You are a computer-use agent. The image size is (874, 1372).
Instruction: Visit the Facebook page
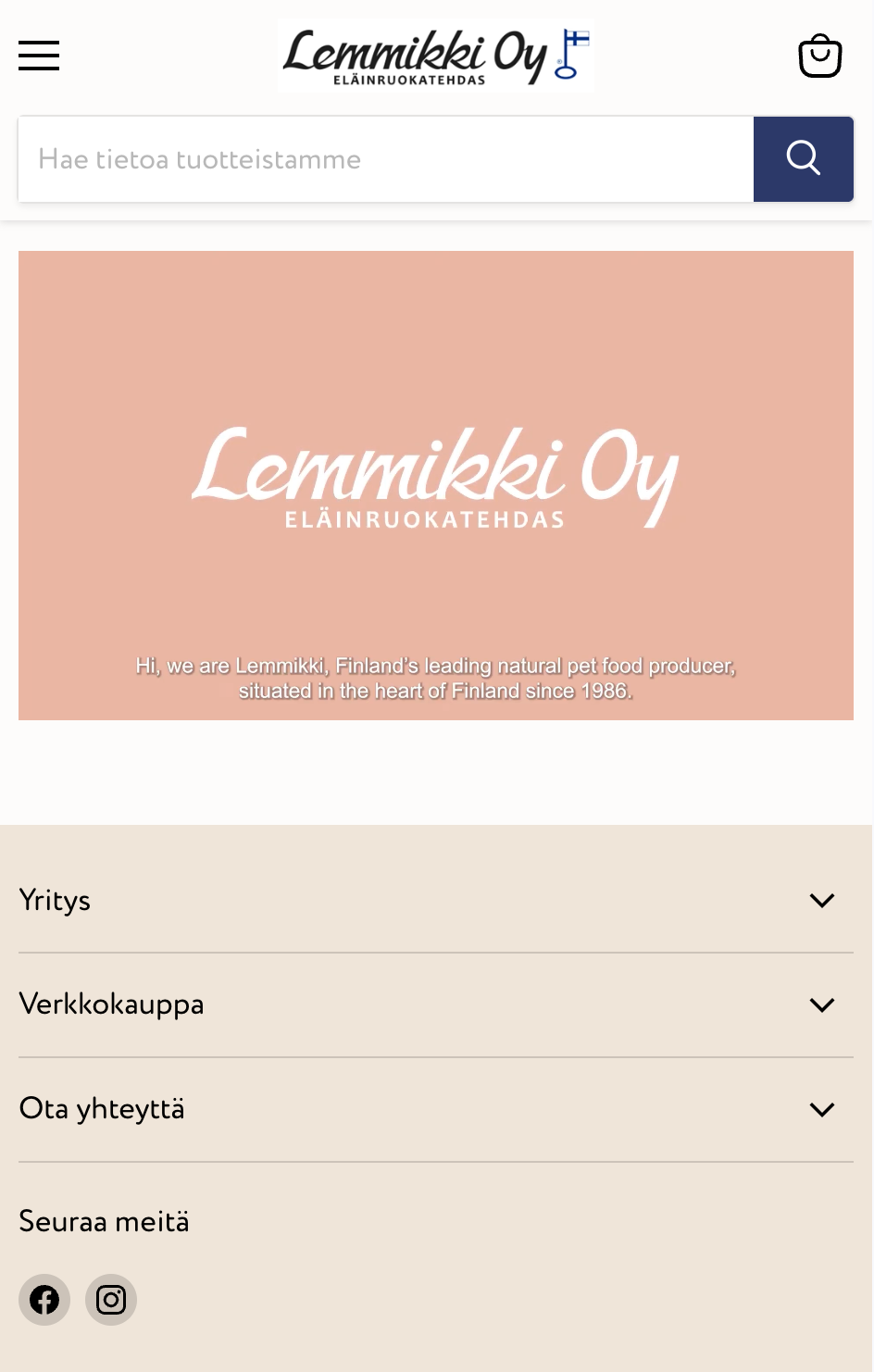tap(44, 1300)
